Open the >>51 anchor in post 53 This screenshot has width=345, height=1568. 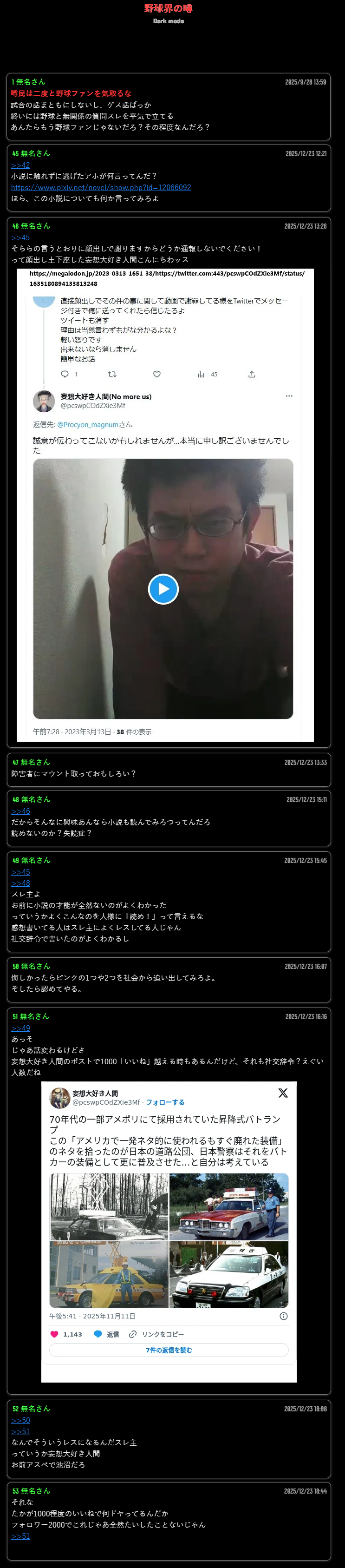click(20, 1536)
